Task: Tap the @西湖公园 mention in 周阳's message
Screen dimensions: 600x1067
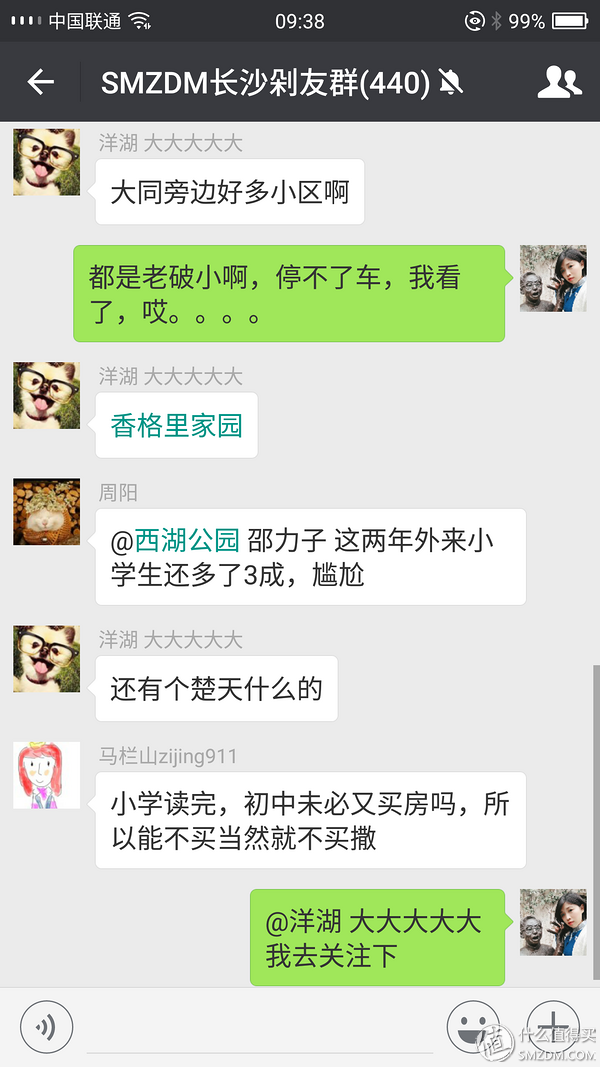Action: 176,541
